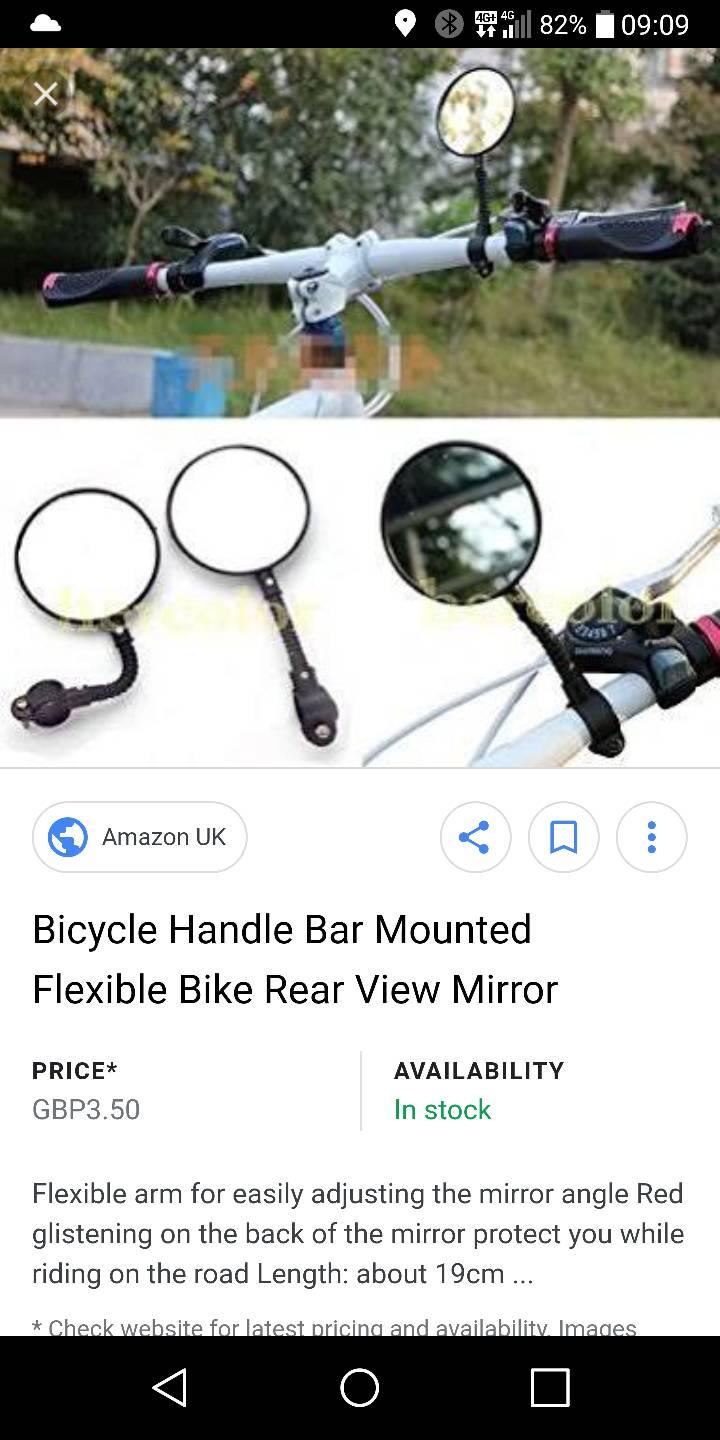720x1440 pixels.
Task: Open the three-dot overflow menu
Action: point(651,837)
